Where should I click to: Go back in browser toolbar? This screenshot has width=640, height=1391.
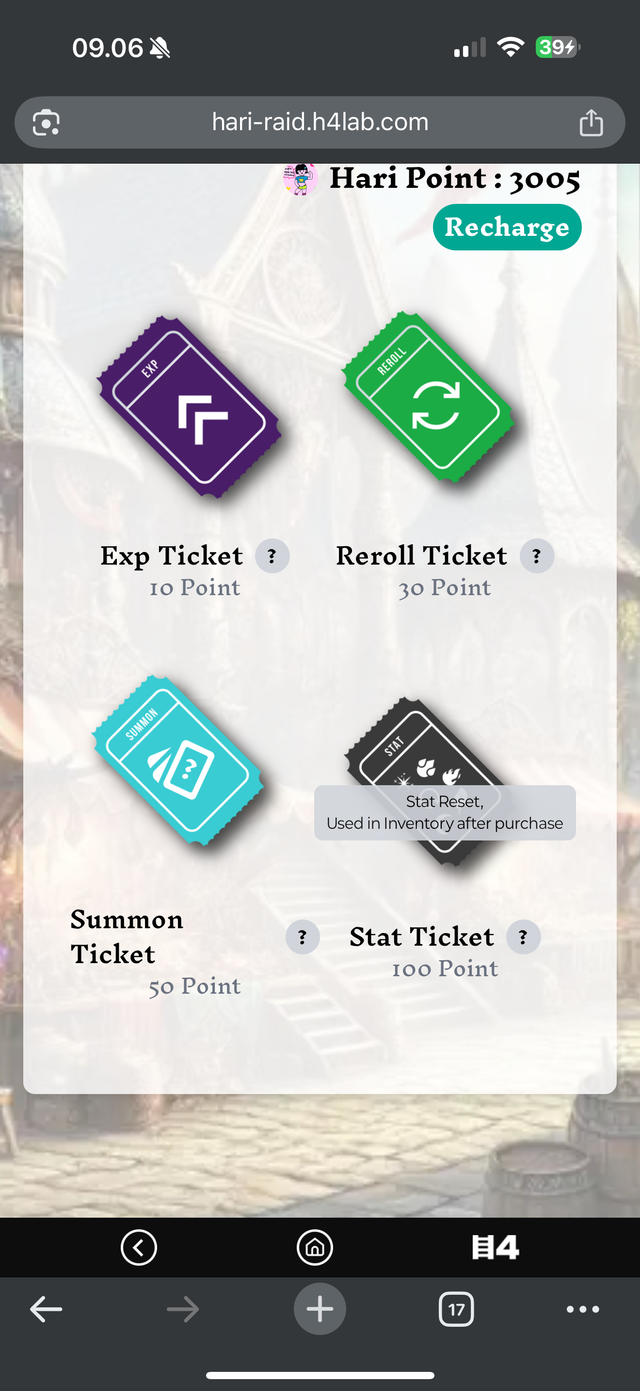[46, 1309]
